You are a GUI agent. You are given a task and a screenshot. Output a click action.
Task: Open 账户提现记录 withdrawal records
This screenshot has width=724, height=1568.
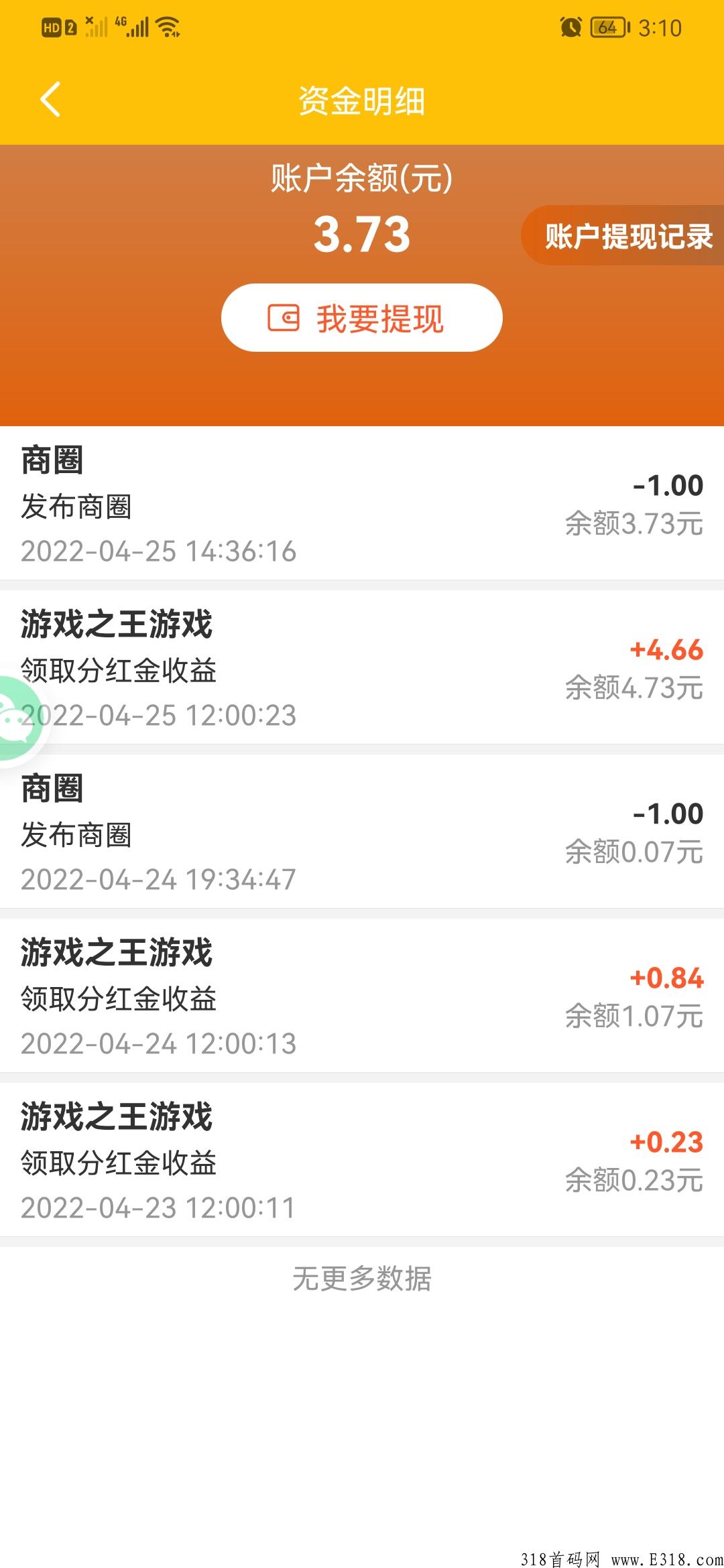click(x=623, y=236)
